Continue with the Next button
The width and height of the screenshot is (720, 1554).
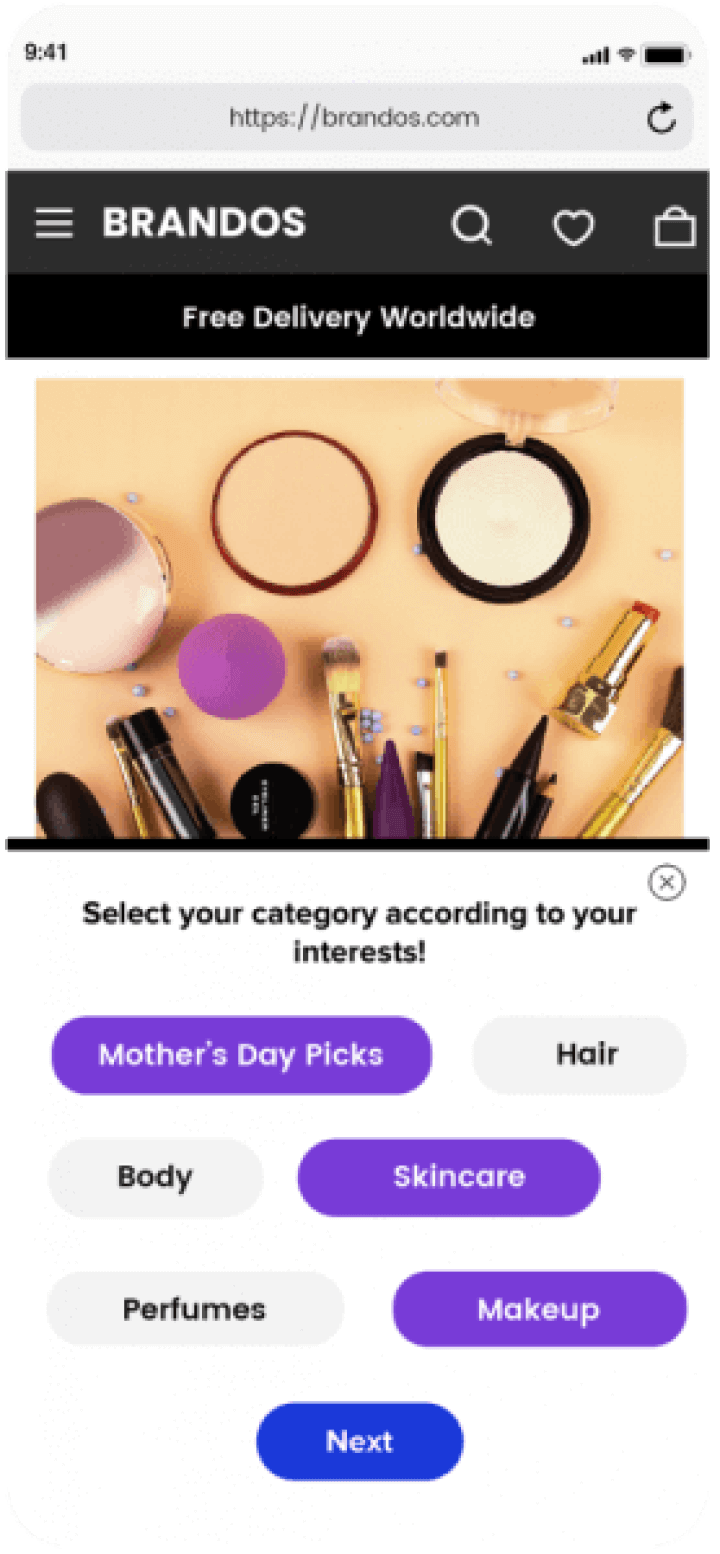359,1441
